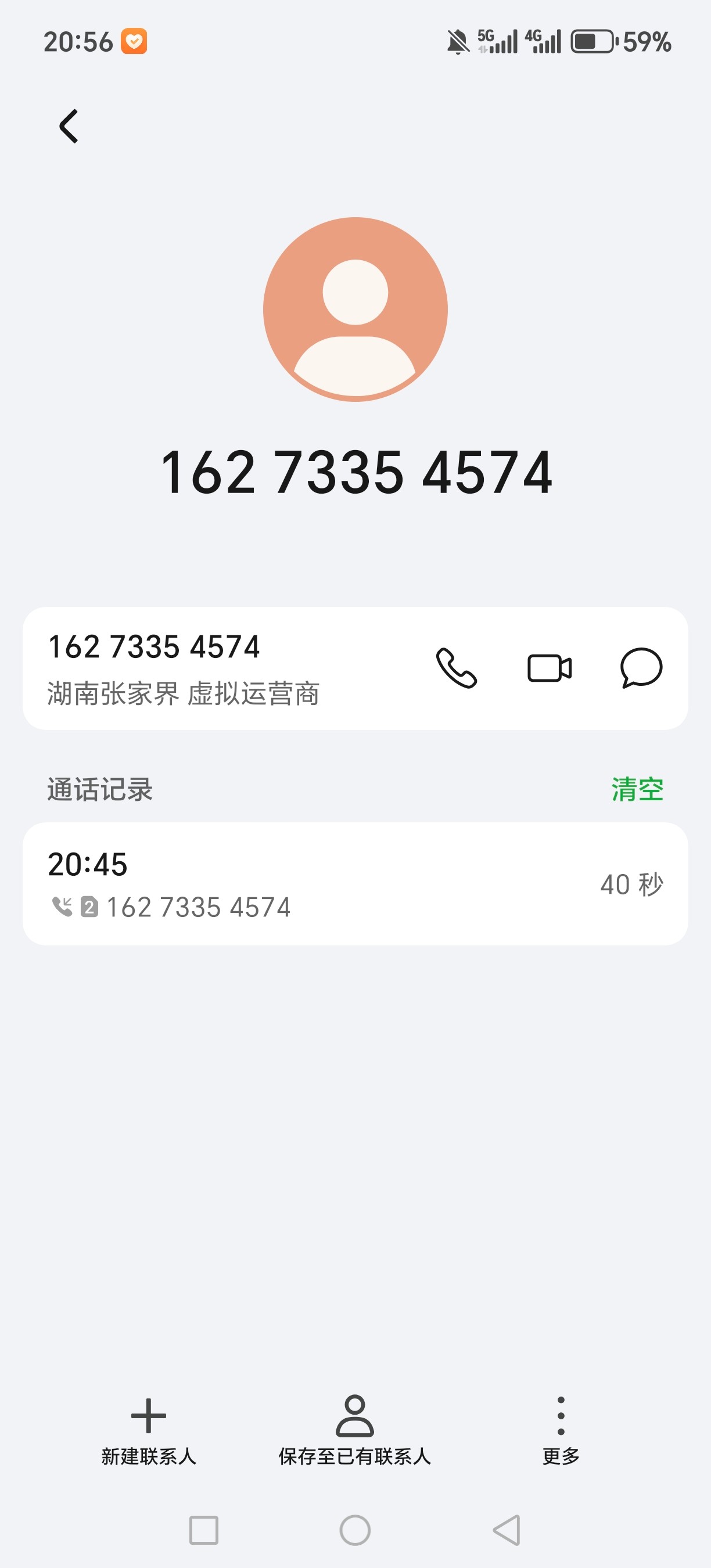Tap the contact avatar picture
The height and width of the screenshot is (1568, 711).
(x=355, y=309)
